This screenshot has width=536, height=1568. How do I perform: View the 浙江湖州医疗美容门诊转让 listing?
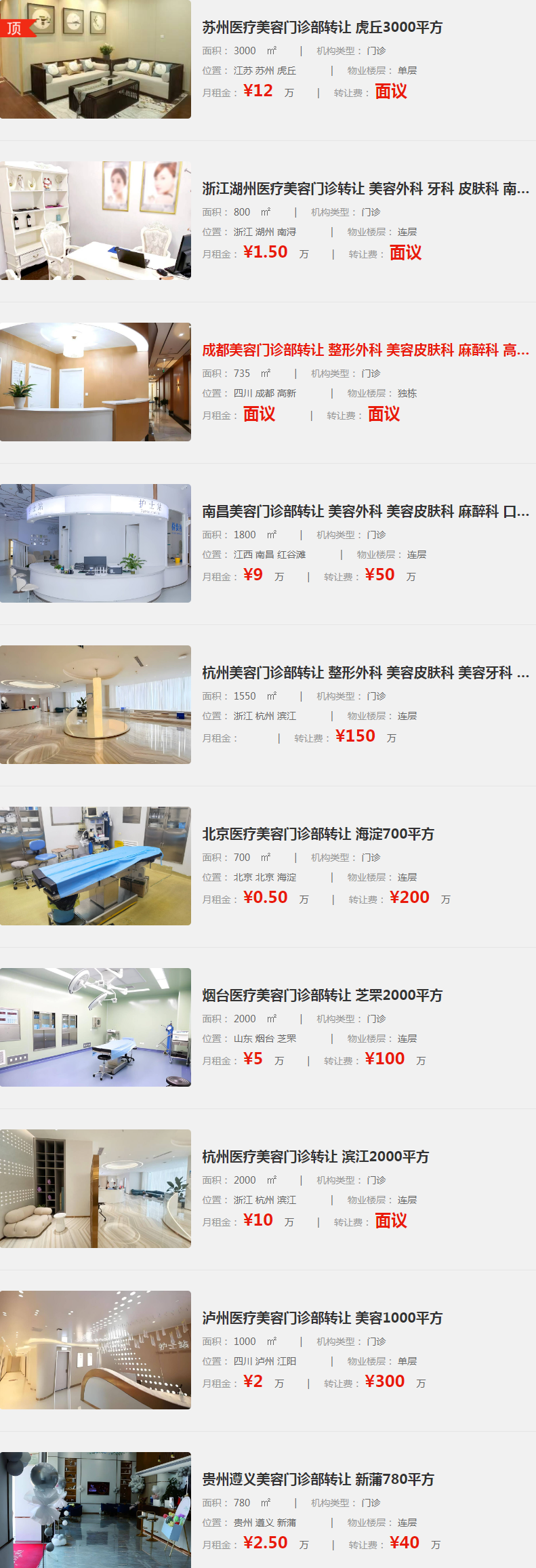365,188
